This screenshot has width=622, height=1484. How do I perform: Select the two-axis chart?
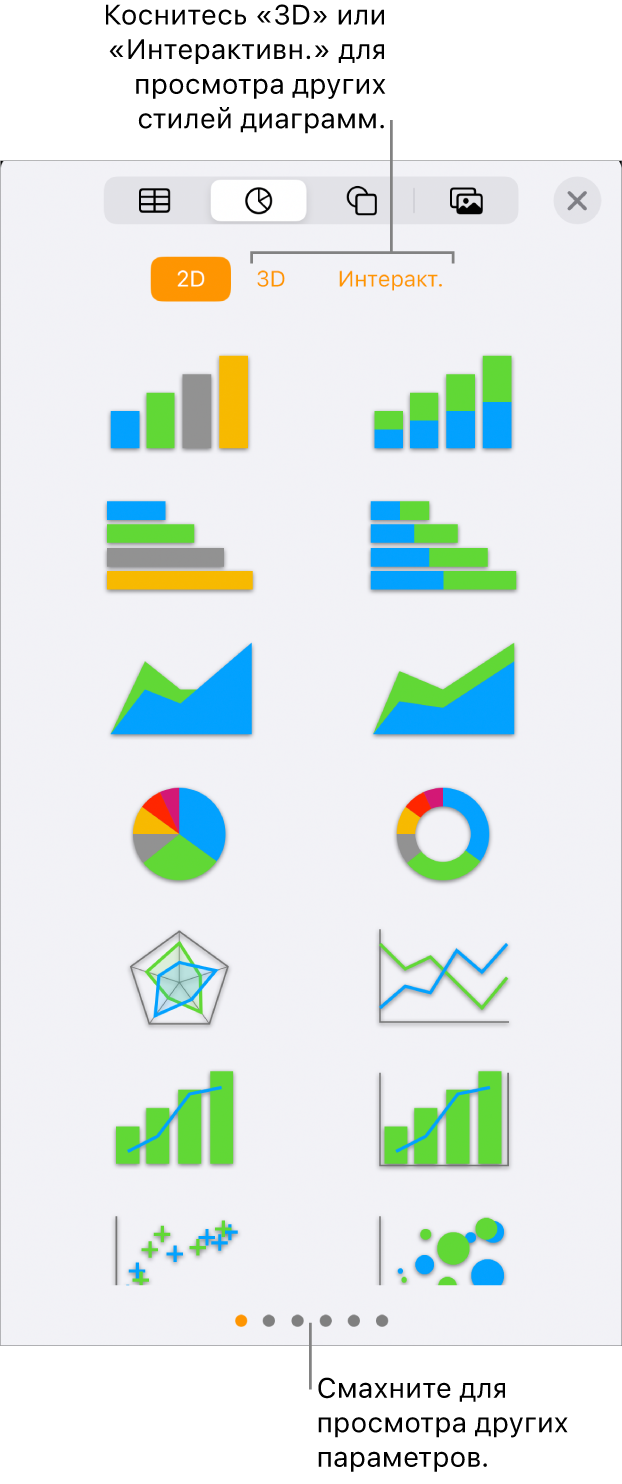[x=444, y=1118]
